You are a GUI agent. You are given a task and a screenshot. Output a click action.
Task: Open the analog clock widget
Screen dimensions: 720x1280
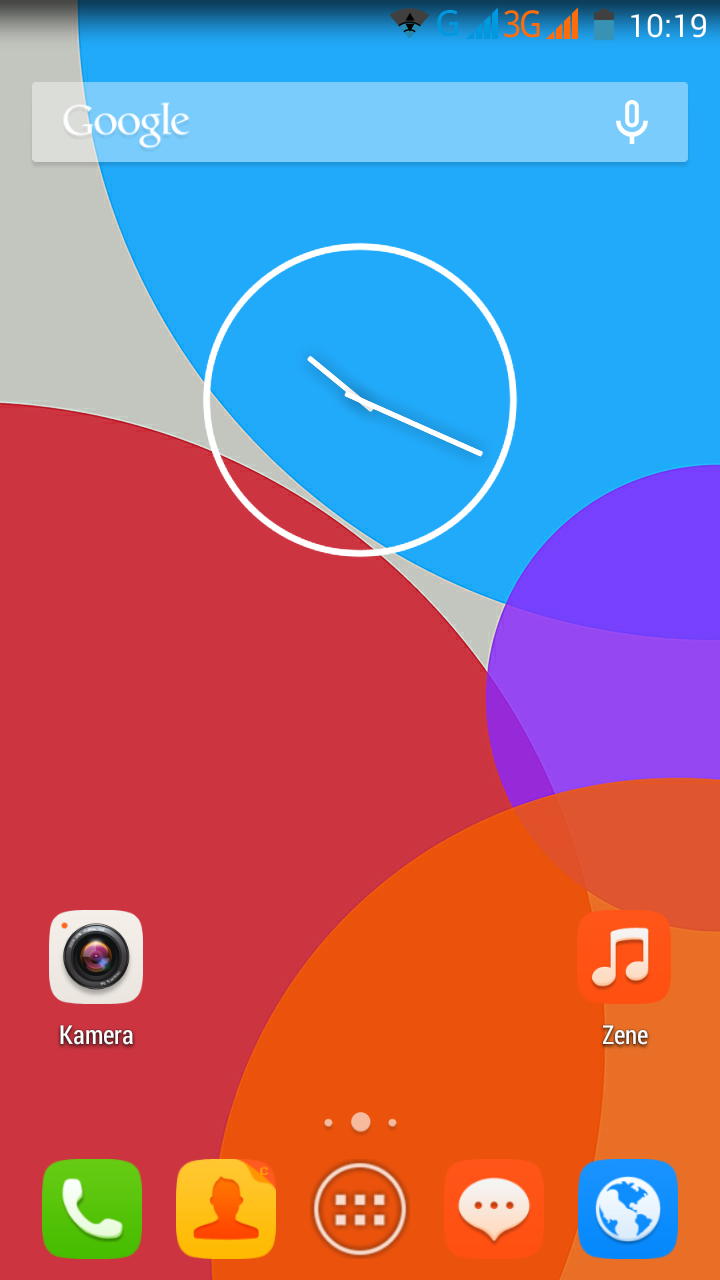[x=360, y=400]
